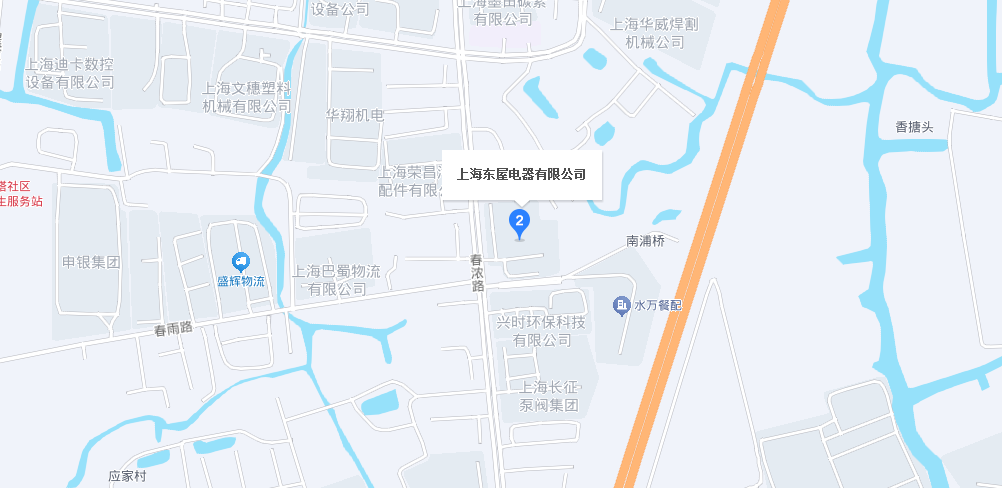Select the 水万餐配 restaurant icon on the map
1002x488 pixels.
621,304
